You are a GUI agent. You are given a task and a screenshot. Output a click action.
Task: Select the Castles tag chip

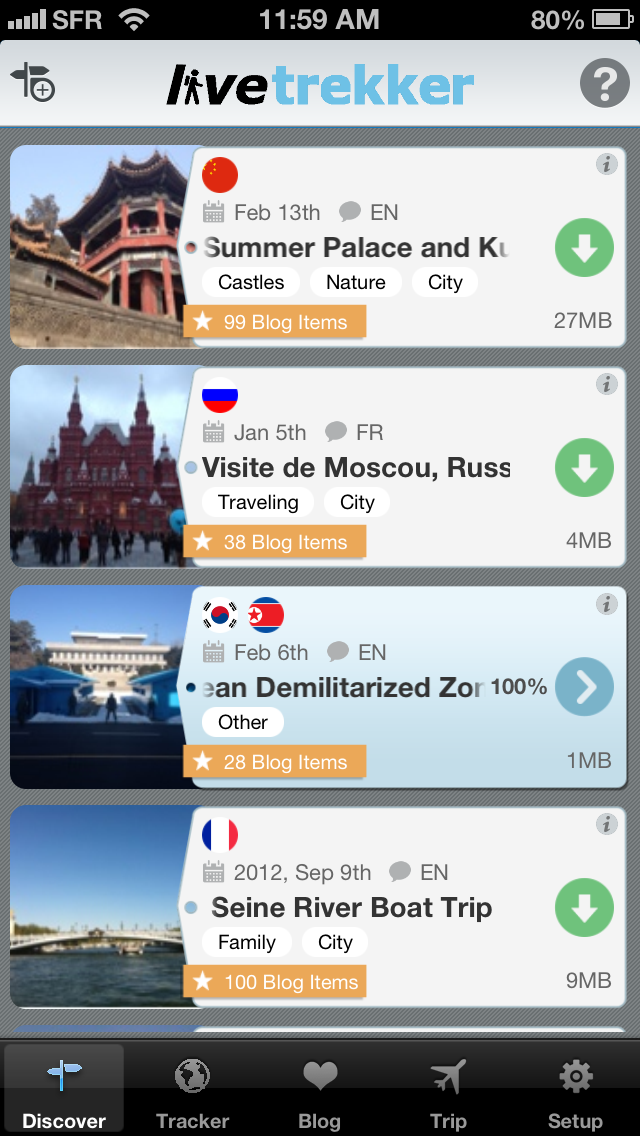tap(251, 283)
